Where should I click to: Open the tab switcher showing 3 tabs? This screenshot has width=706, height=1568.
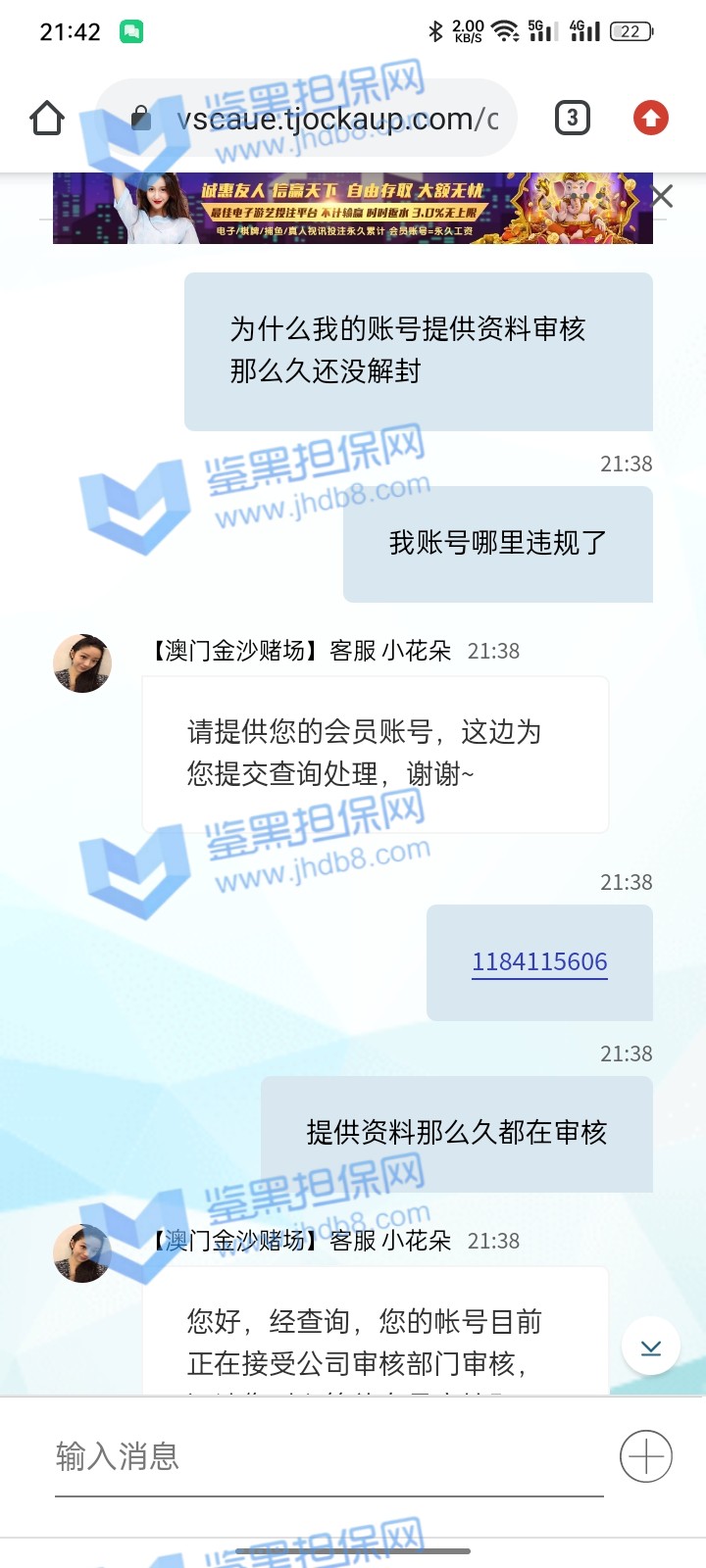[x=572, y=119]
